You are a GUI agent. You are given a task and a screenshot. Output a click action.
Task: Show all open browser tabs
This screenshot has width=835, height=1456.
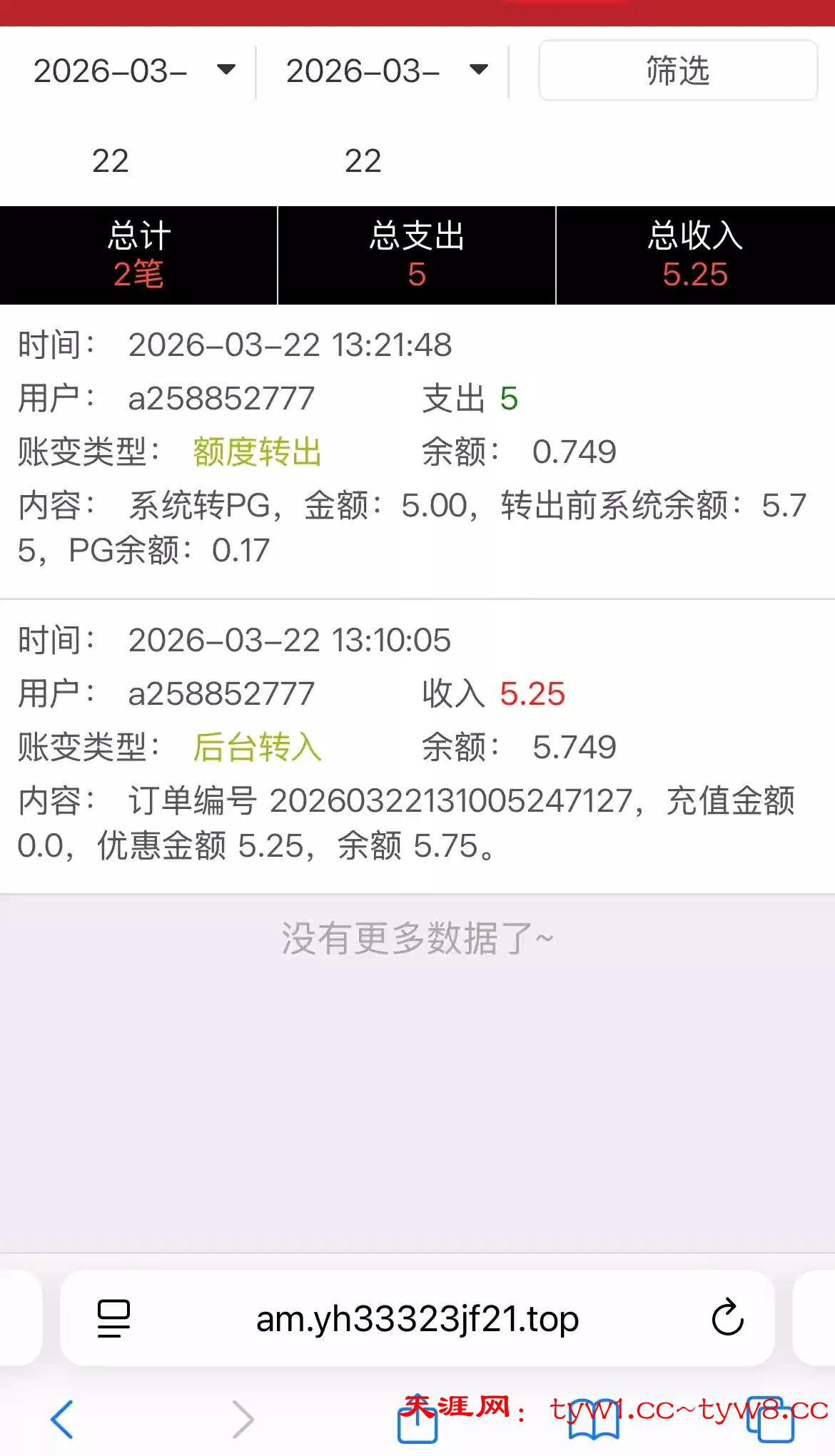[770, 1420]
